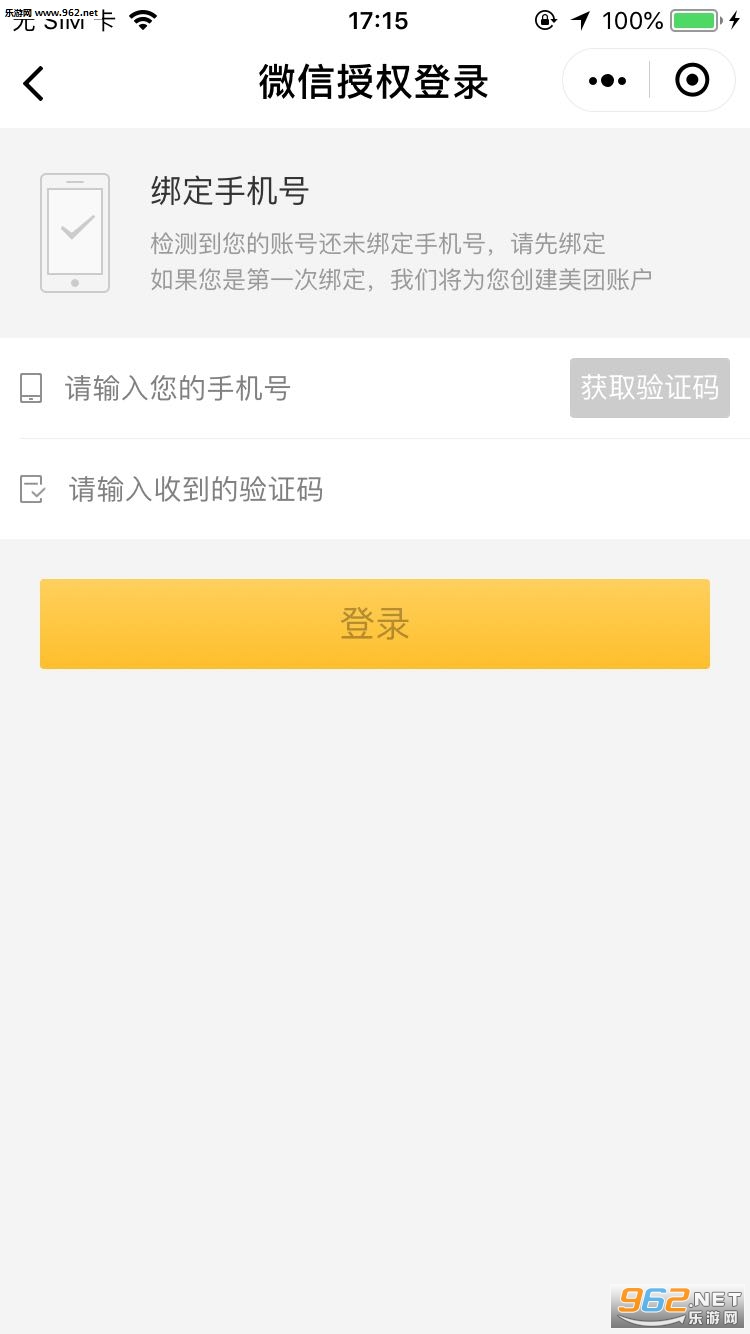Focus the phone number input field

(x=300, y=388)
